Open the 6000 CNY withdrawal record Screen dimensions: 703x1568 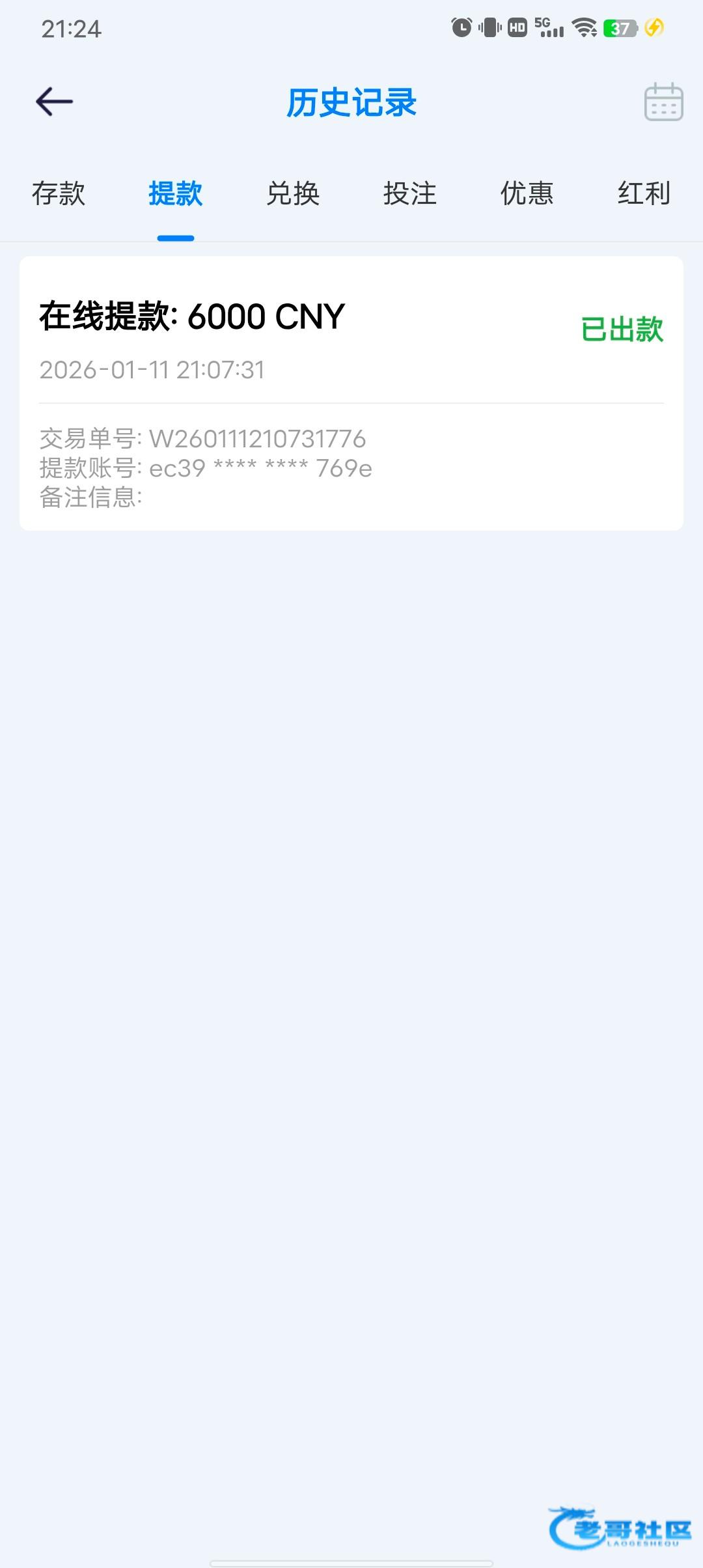tap(351, 393)
